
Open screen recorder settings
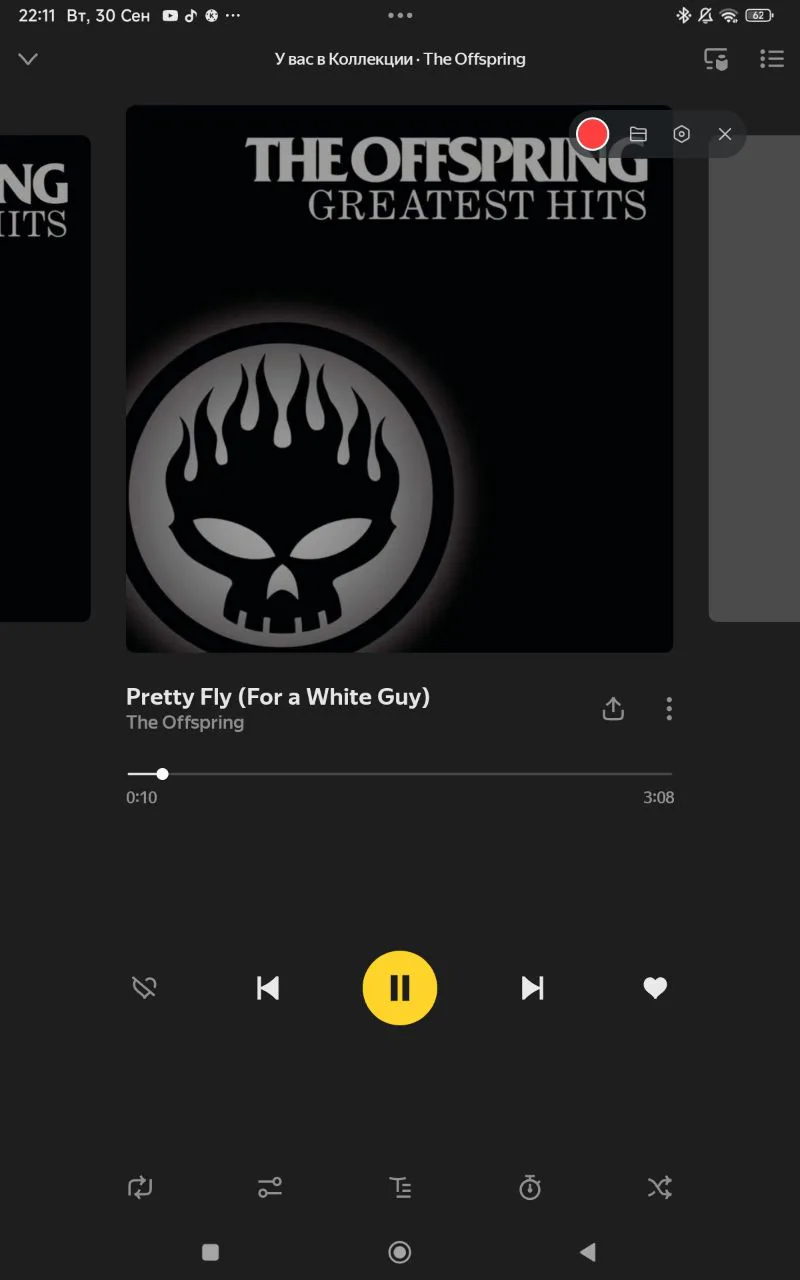682,134
